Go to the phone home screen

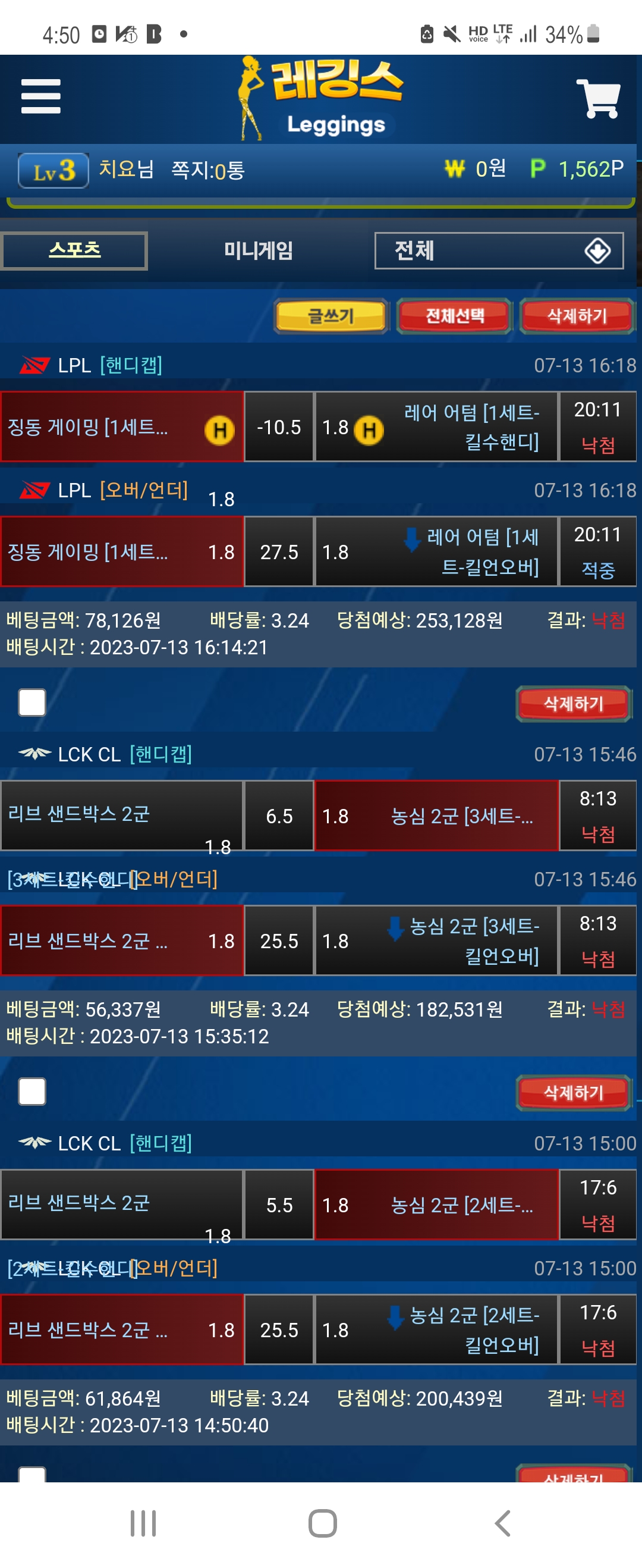pyautogui.click(x=322, y=1523)
